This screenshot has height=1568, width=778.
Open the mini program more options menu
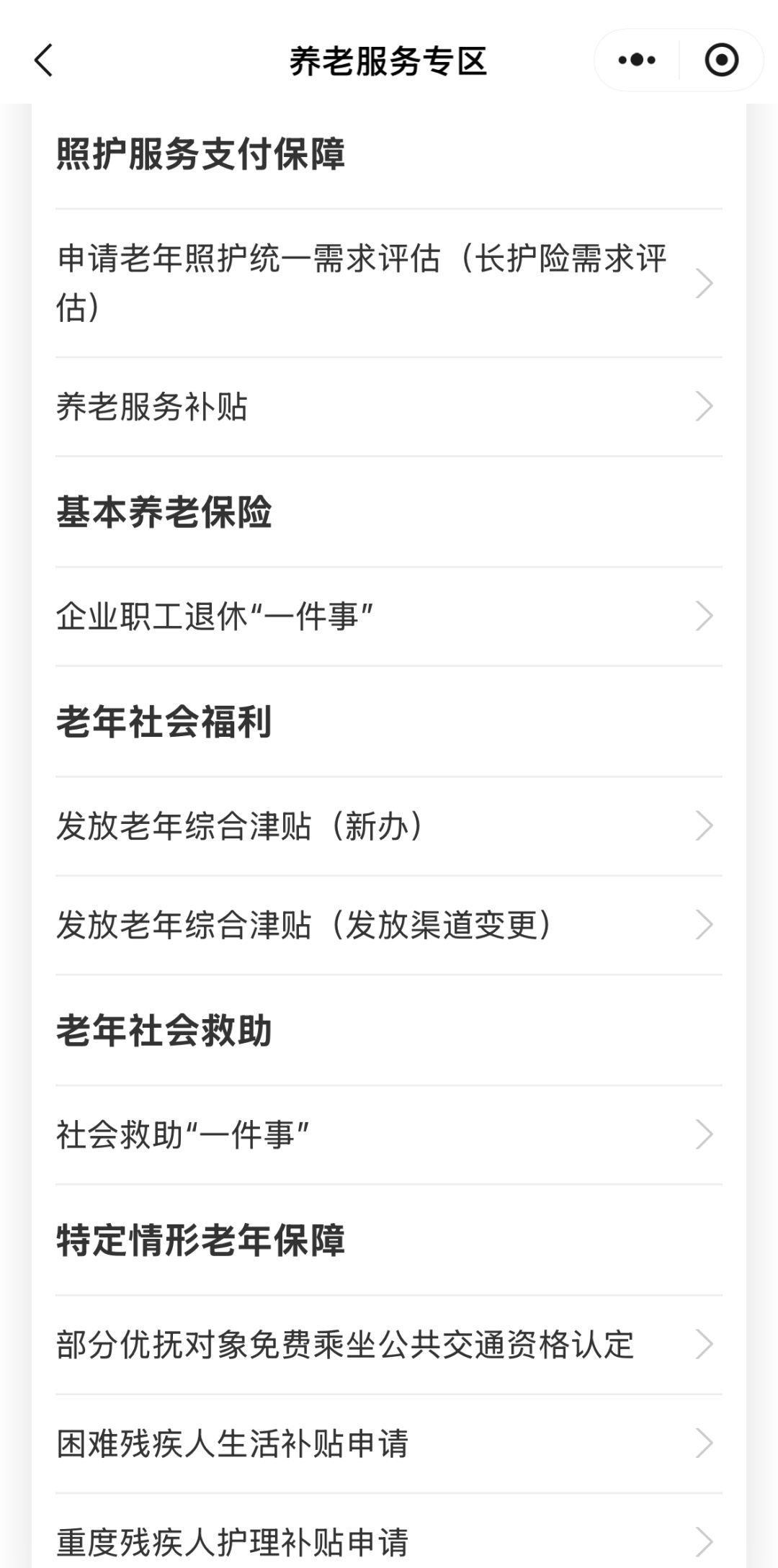(x=637, y=61)
